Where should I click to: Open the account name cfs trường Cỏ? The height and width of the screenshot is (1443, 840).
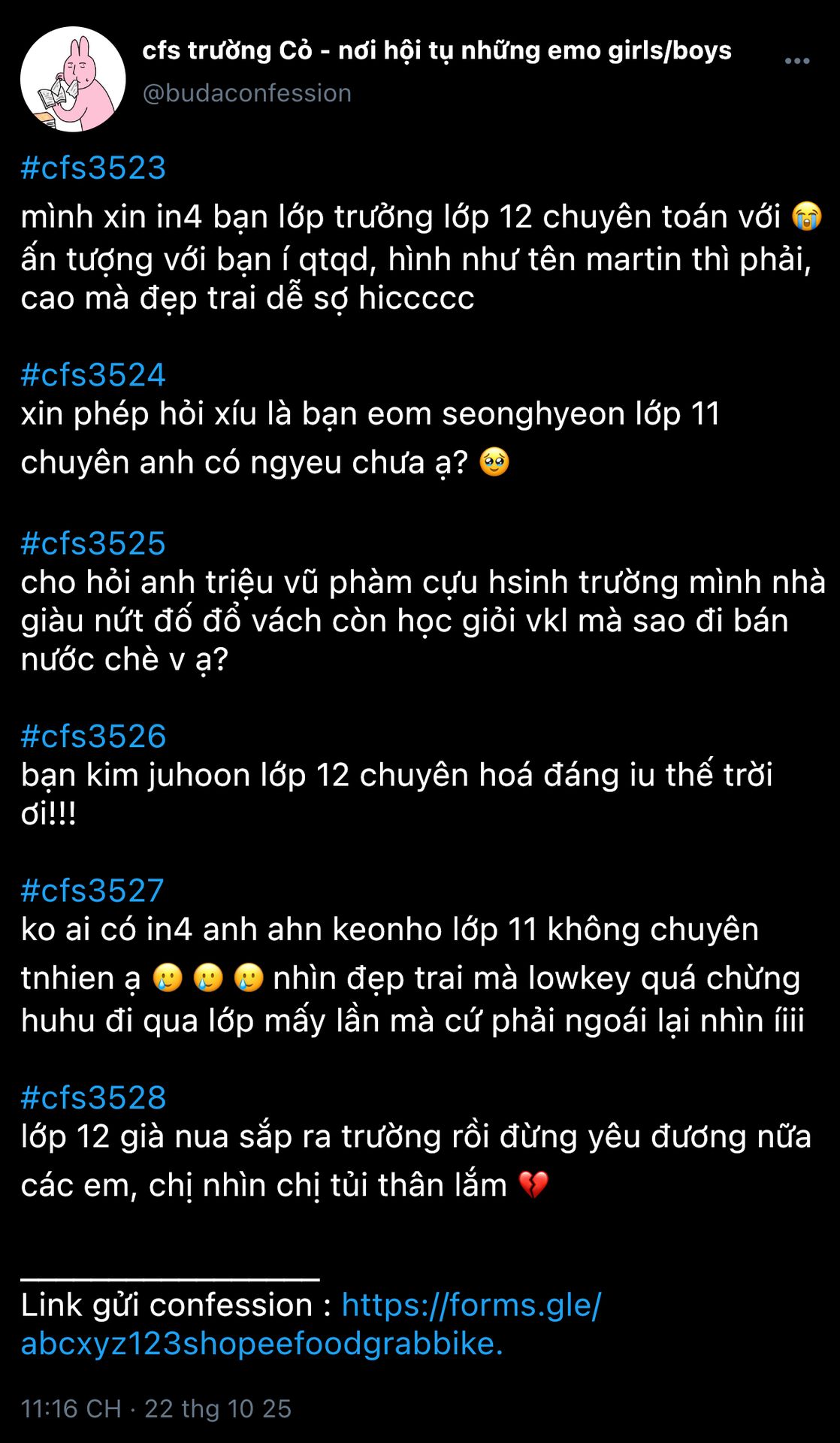pos(437,50)
